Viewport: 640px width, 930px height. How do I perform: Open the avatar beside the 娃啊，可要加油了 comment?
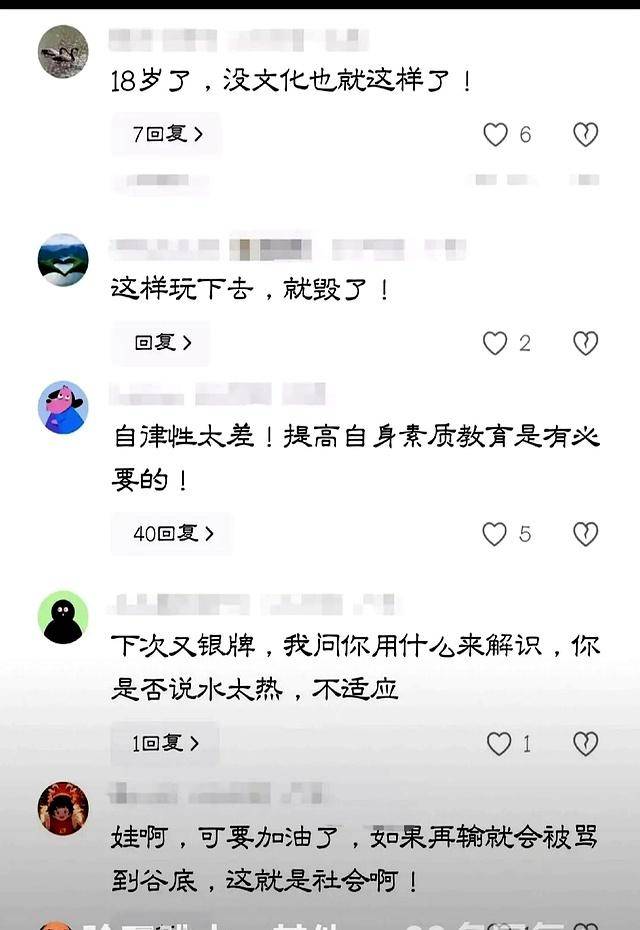(63, 808)
